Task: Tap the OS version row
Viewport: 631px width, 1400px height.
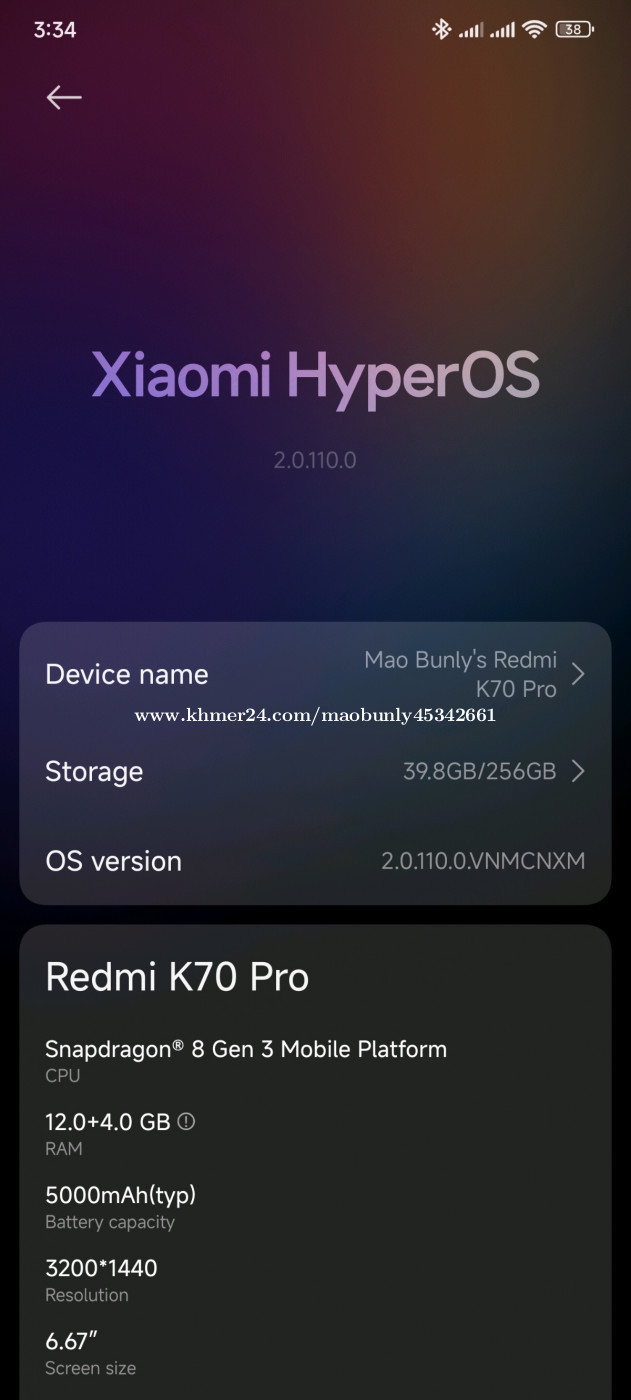Action: (x=315, y=861)
